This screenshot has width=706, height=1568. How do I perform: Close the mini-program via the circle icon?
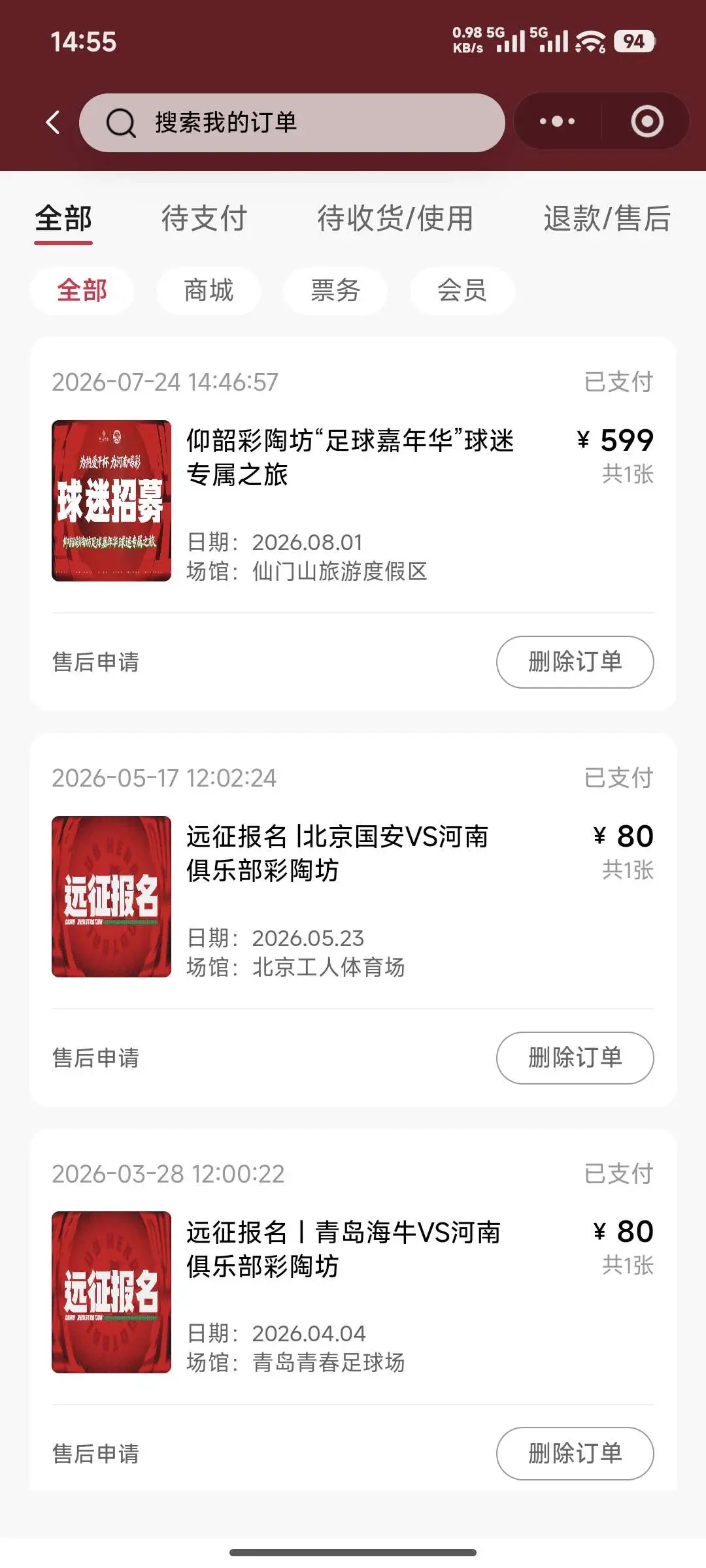(x=647, y=122)
